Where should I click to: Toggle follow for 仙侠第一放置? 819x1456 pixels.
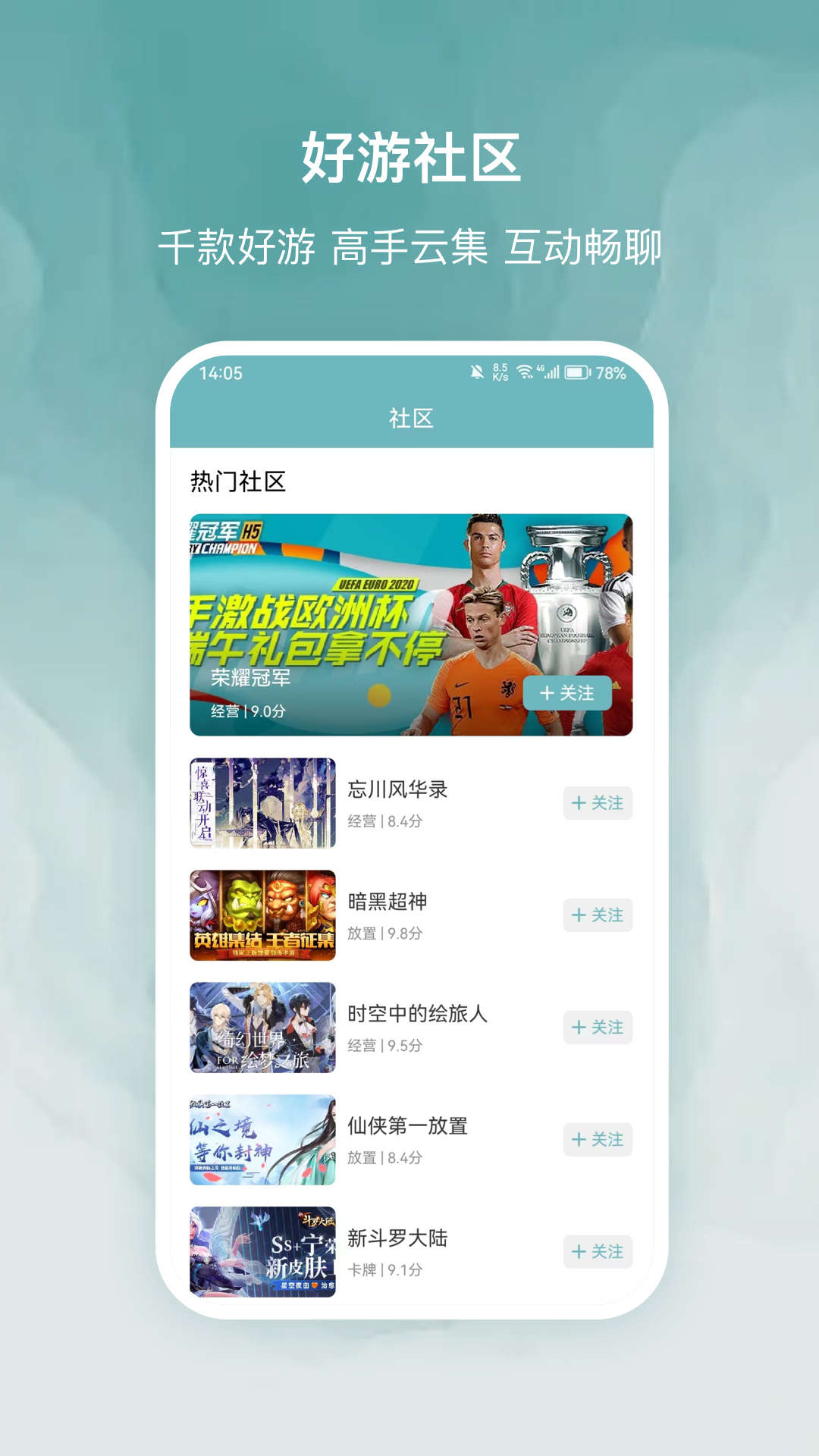(x=598, y=1140)
